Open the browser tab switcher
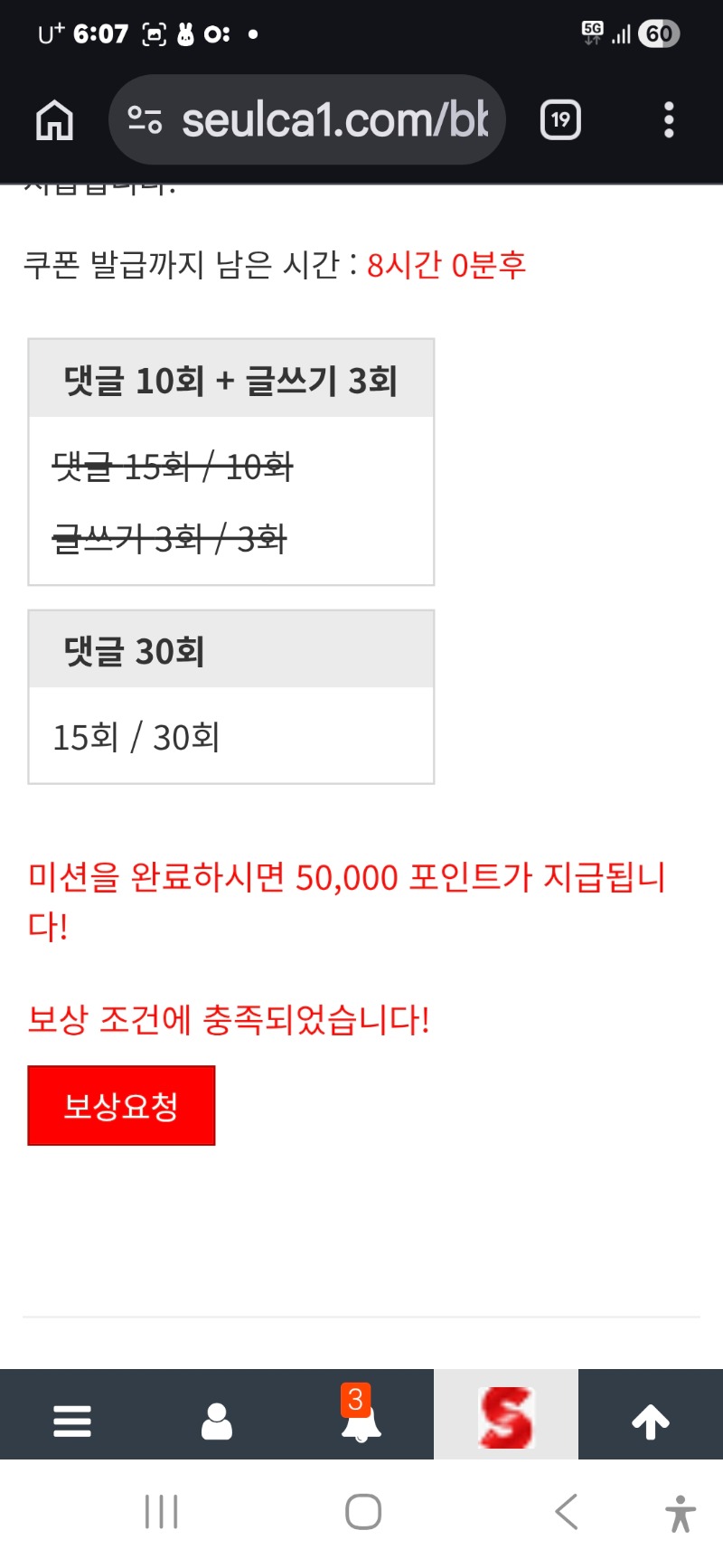Screen dimensions: 723x1568 point(560,120)
